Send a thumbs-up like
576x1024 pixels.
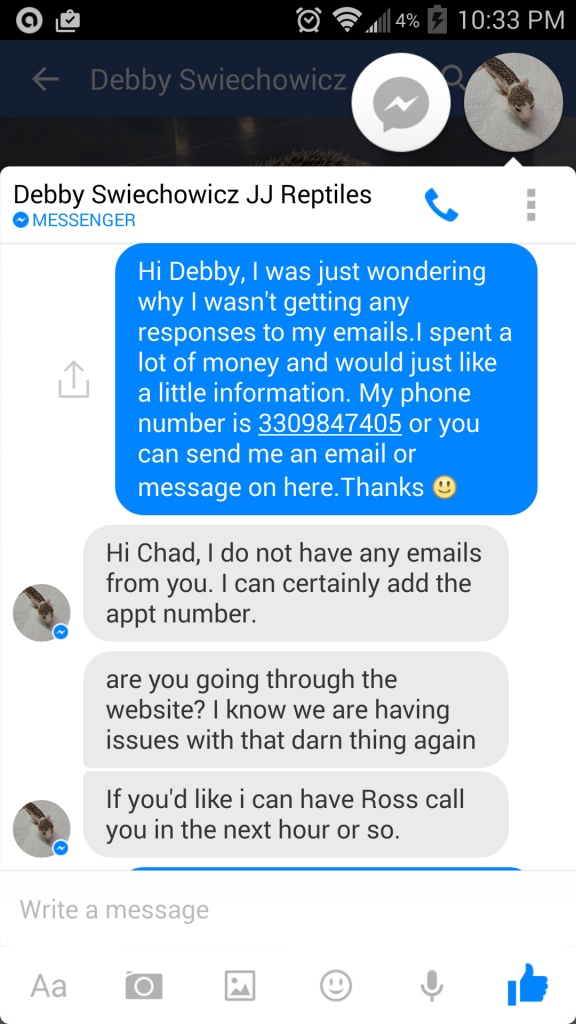coord(528,984)
